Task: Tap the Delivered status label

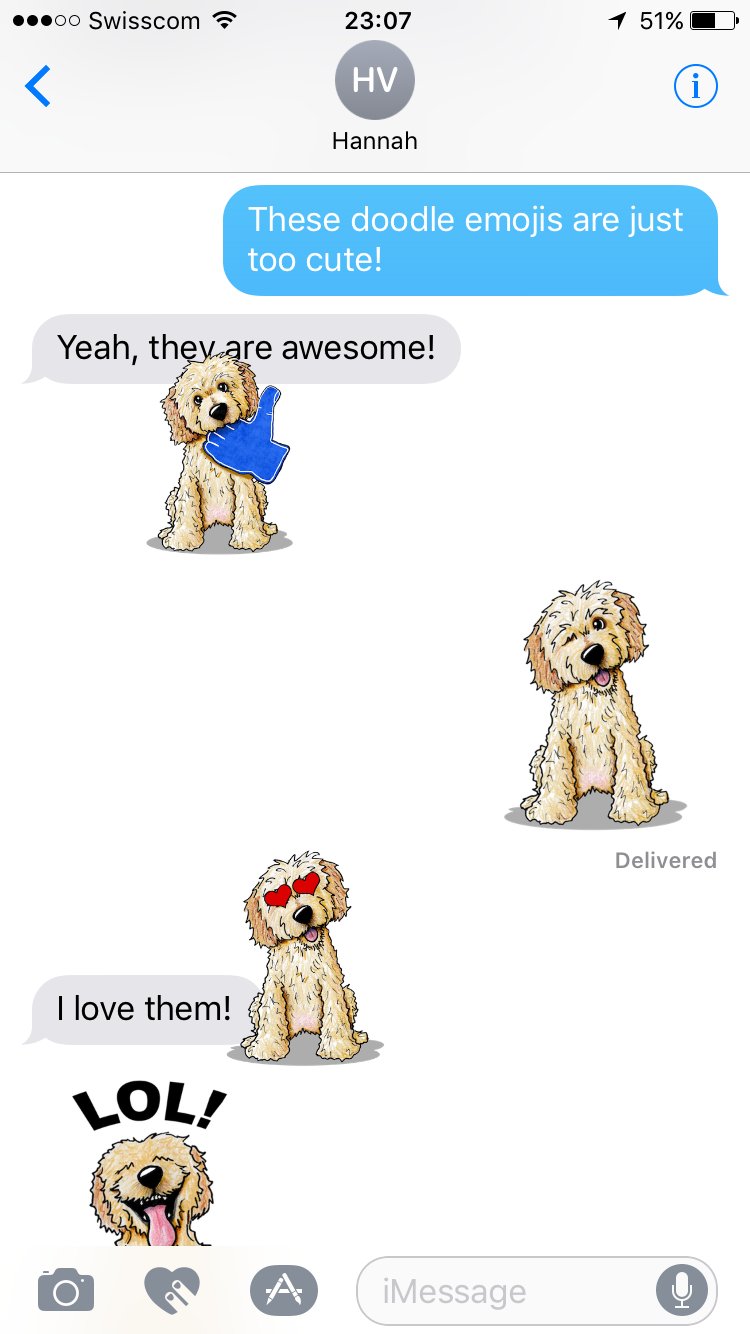Action: tap(664, 859)
